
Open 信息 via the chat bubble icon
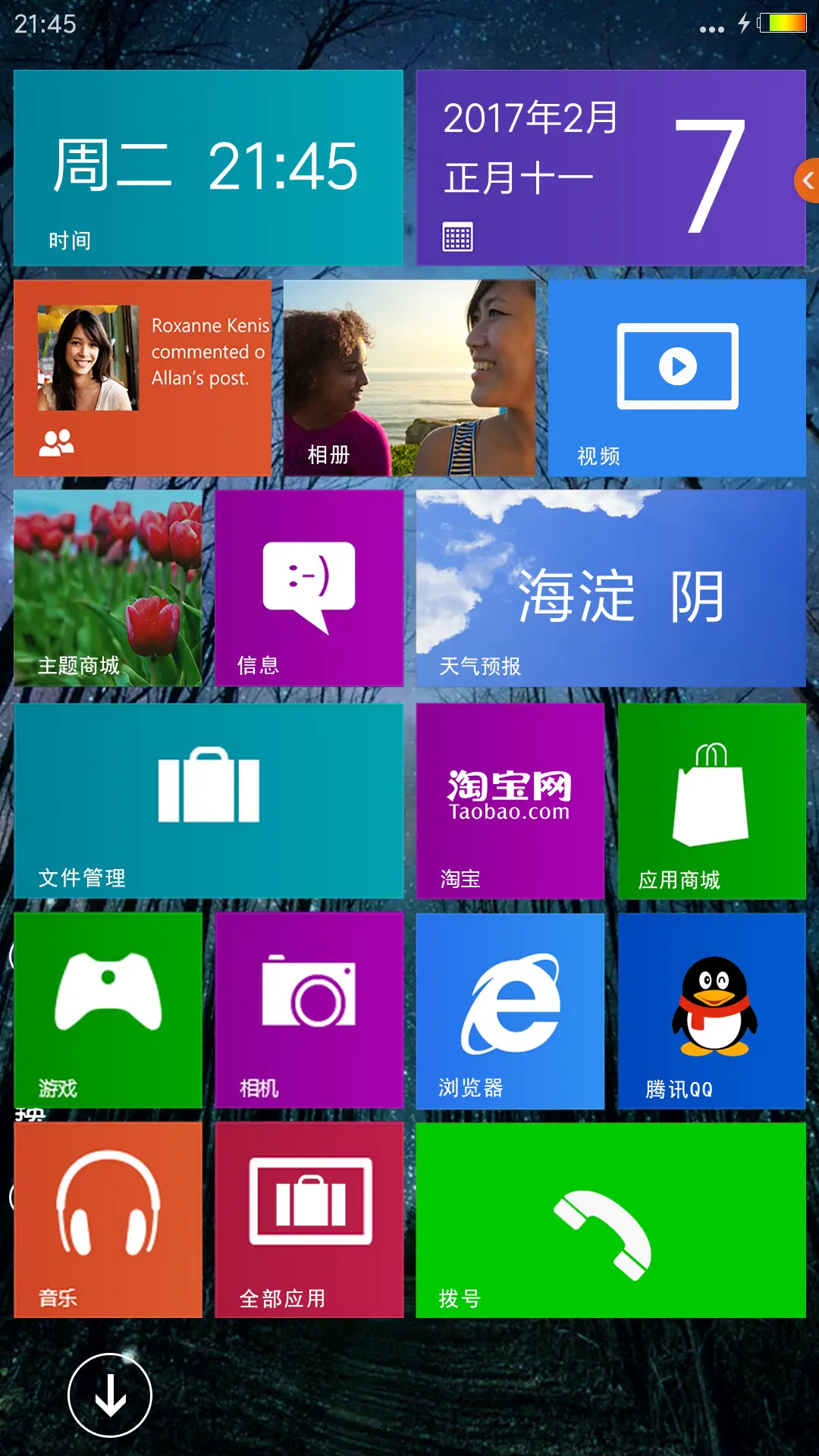(x=309, y=584)
